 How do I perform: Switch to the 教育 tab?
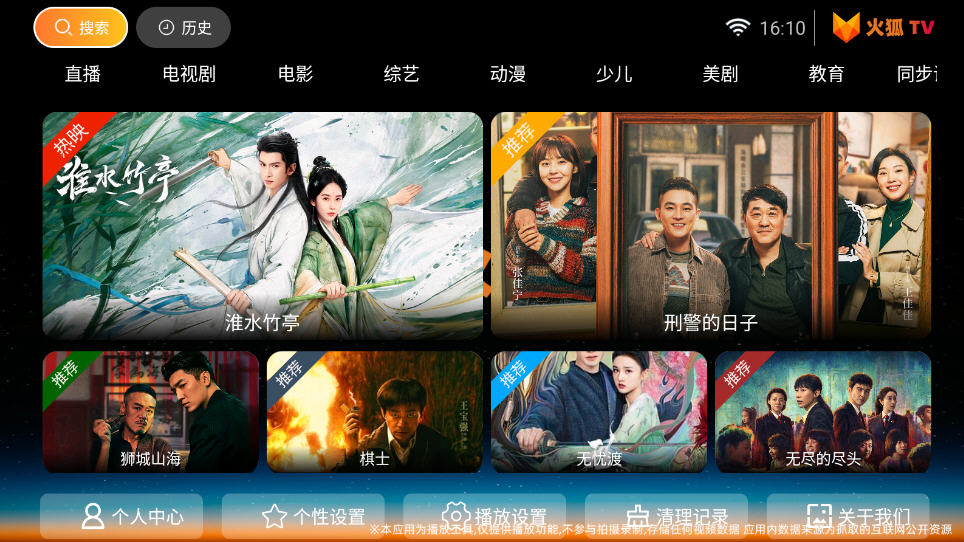tap(826, 74)
